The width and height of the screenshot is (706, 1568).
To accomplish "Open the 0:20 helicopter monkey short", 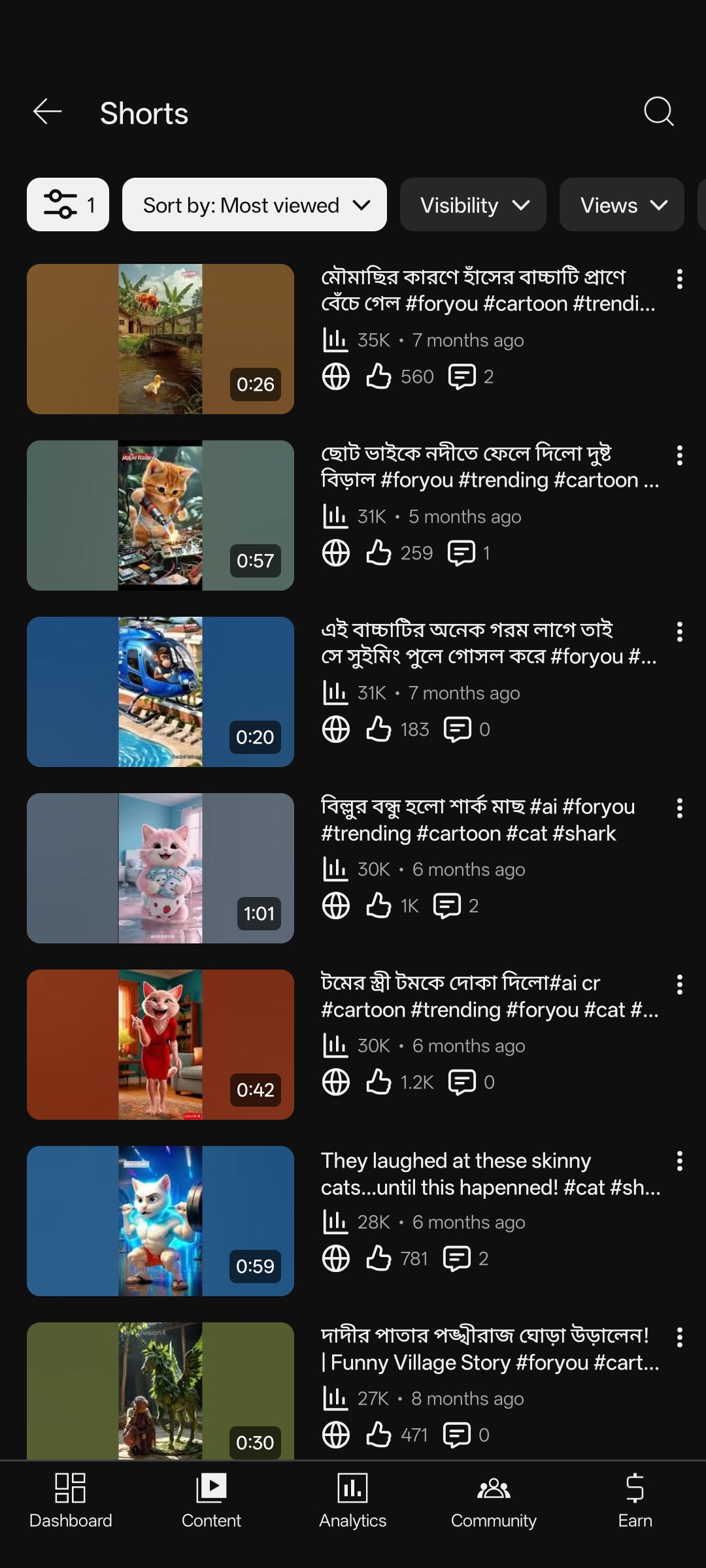I will (160, 692).
